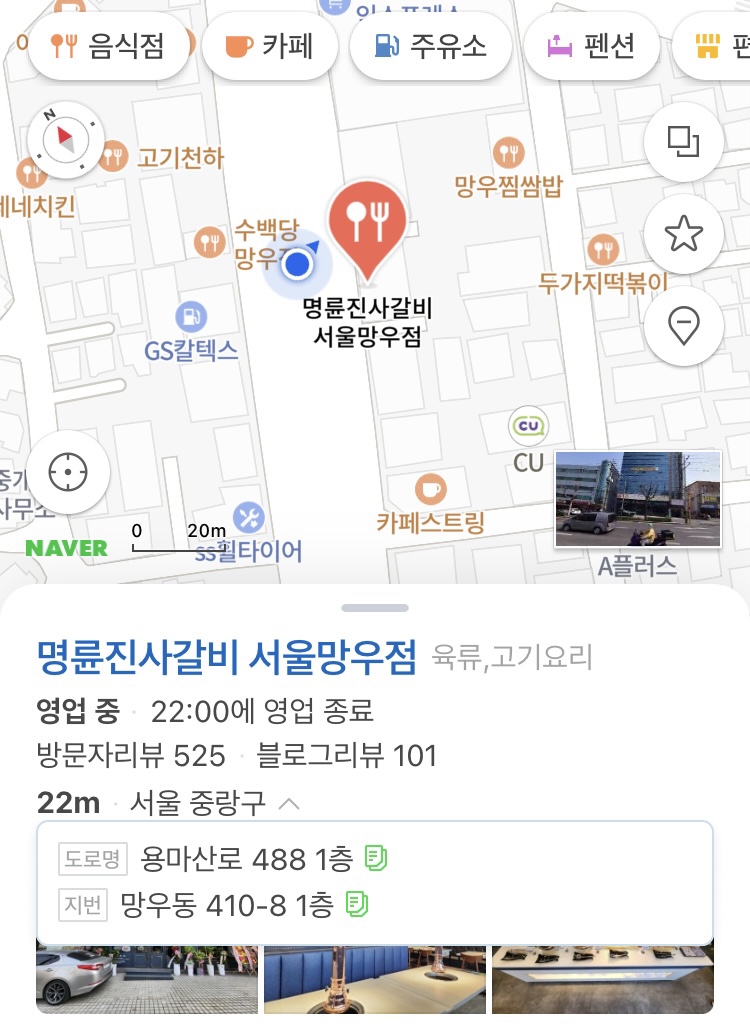Open the street view thumbnail
The image size is (750, 1035).
click(x=638, y=499)
